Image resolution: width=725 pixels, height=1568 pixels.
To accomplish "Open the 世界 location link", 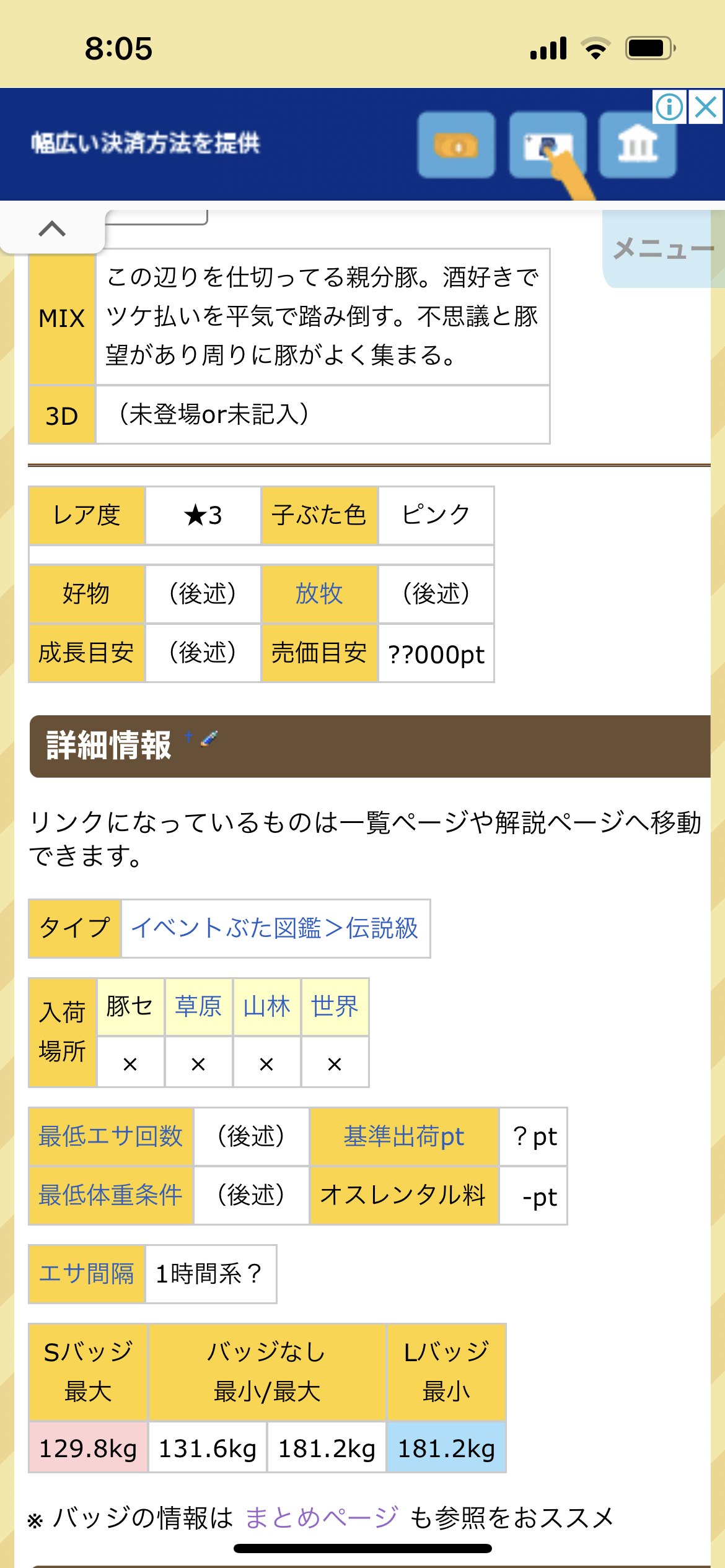I will point(335,1006).
